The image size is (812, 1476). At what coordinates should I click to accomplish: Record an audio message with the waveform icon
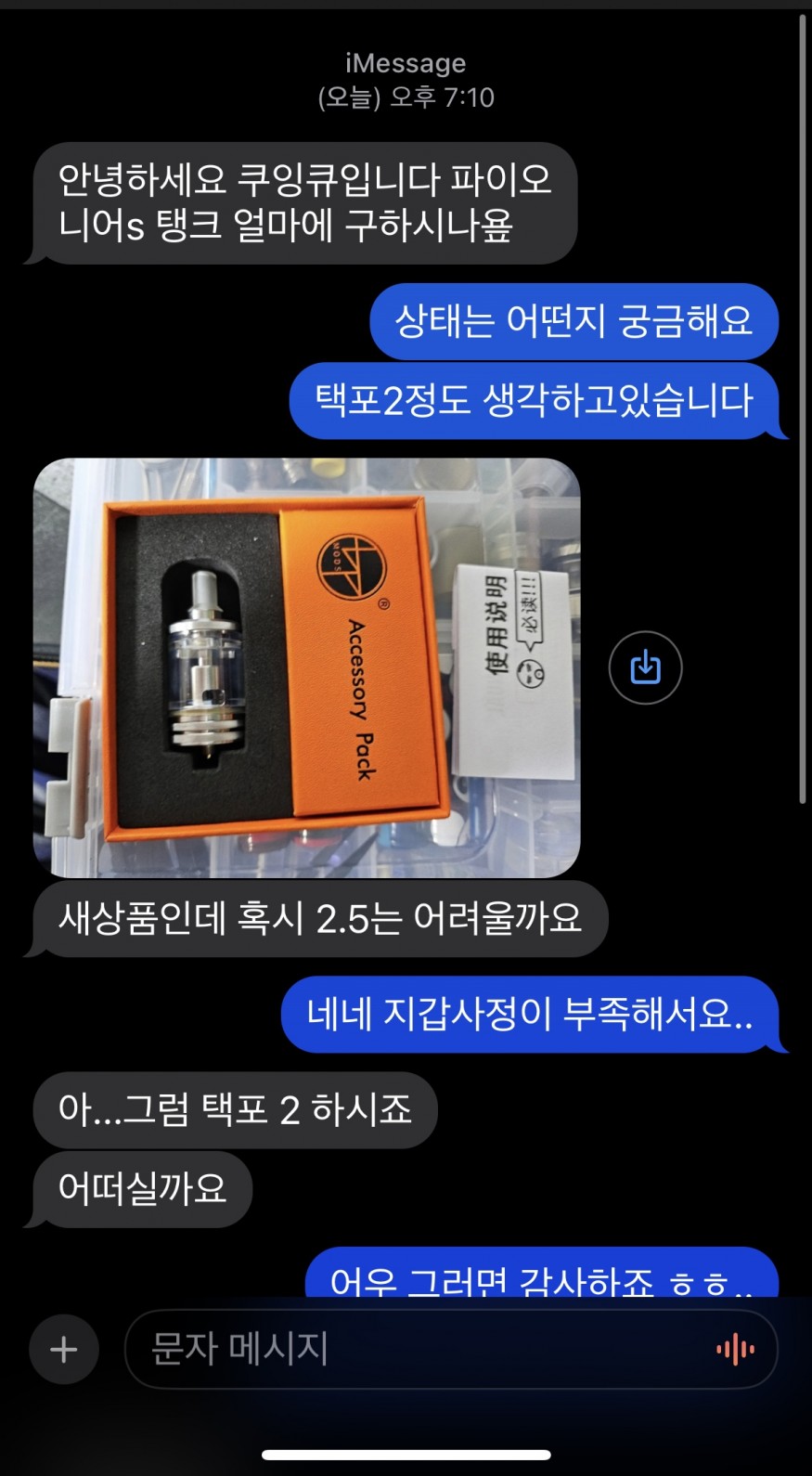pos(735,1349)
